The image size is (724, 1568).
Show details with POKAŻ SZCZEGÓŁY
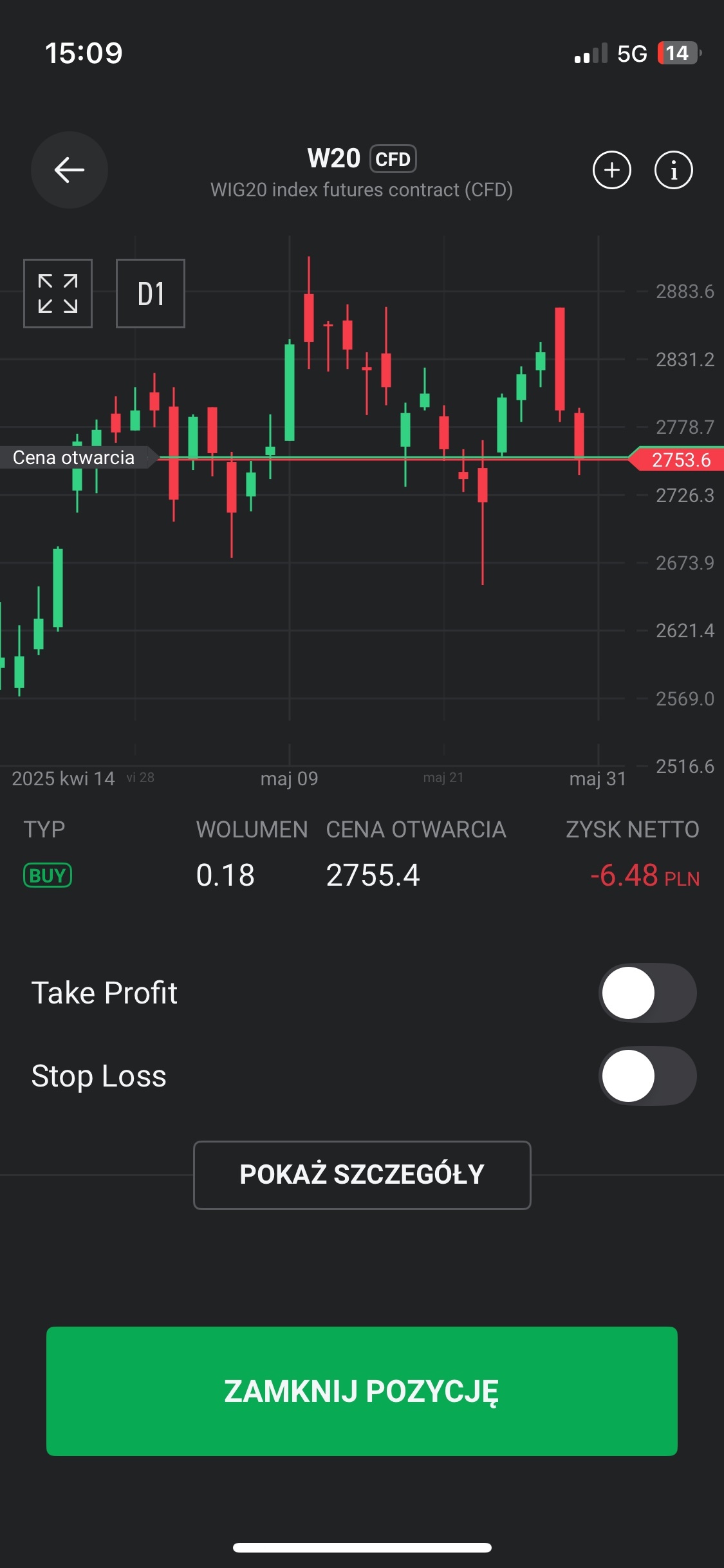(x=362, y=1175)
